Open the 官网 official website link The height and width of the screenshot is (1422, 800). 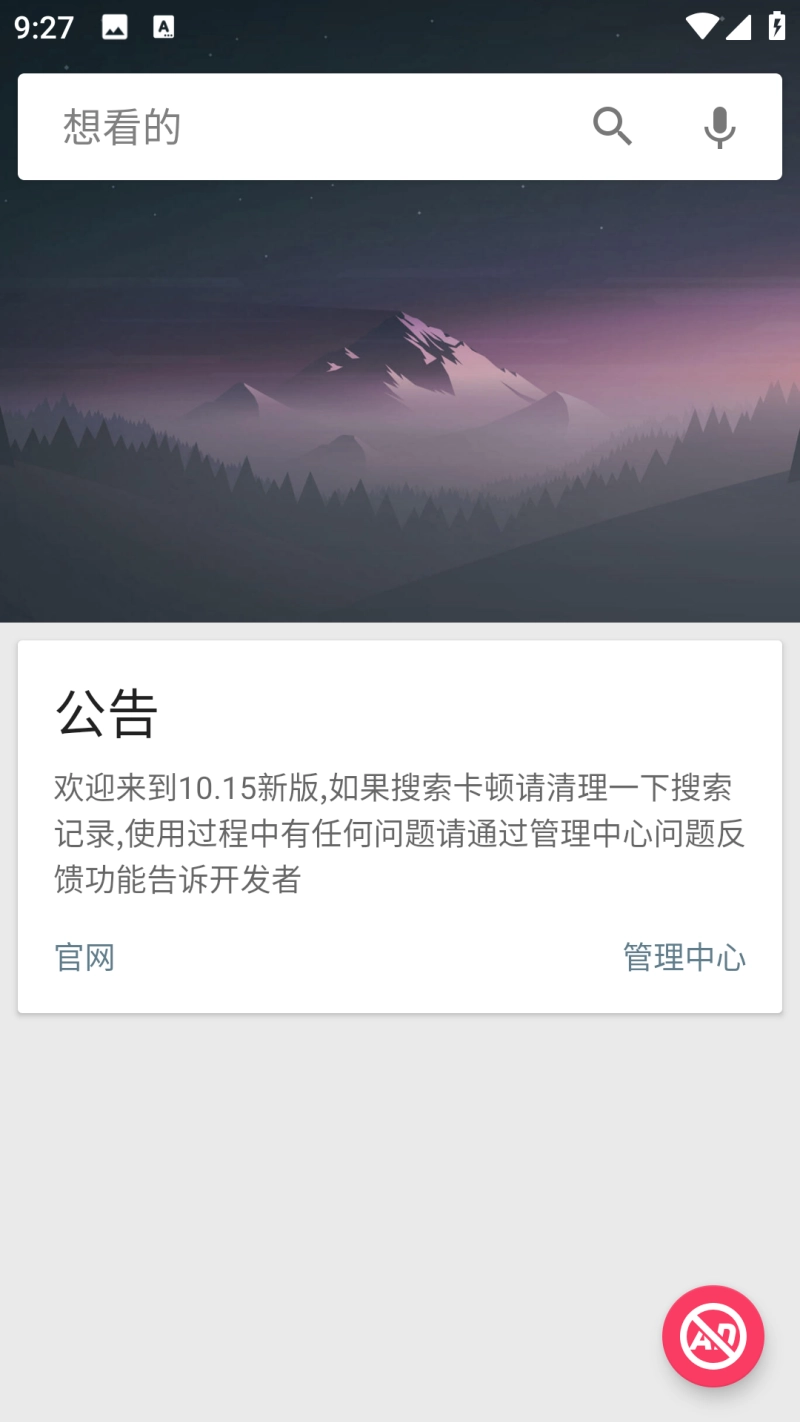point(84,957)
